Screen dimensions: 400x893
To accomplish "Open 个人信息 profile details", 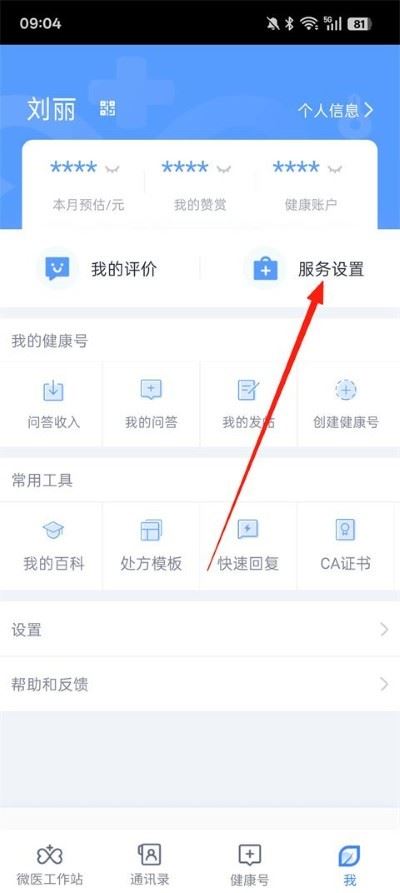I will pos(335,110).
